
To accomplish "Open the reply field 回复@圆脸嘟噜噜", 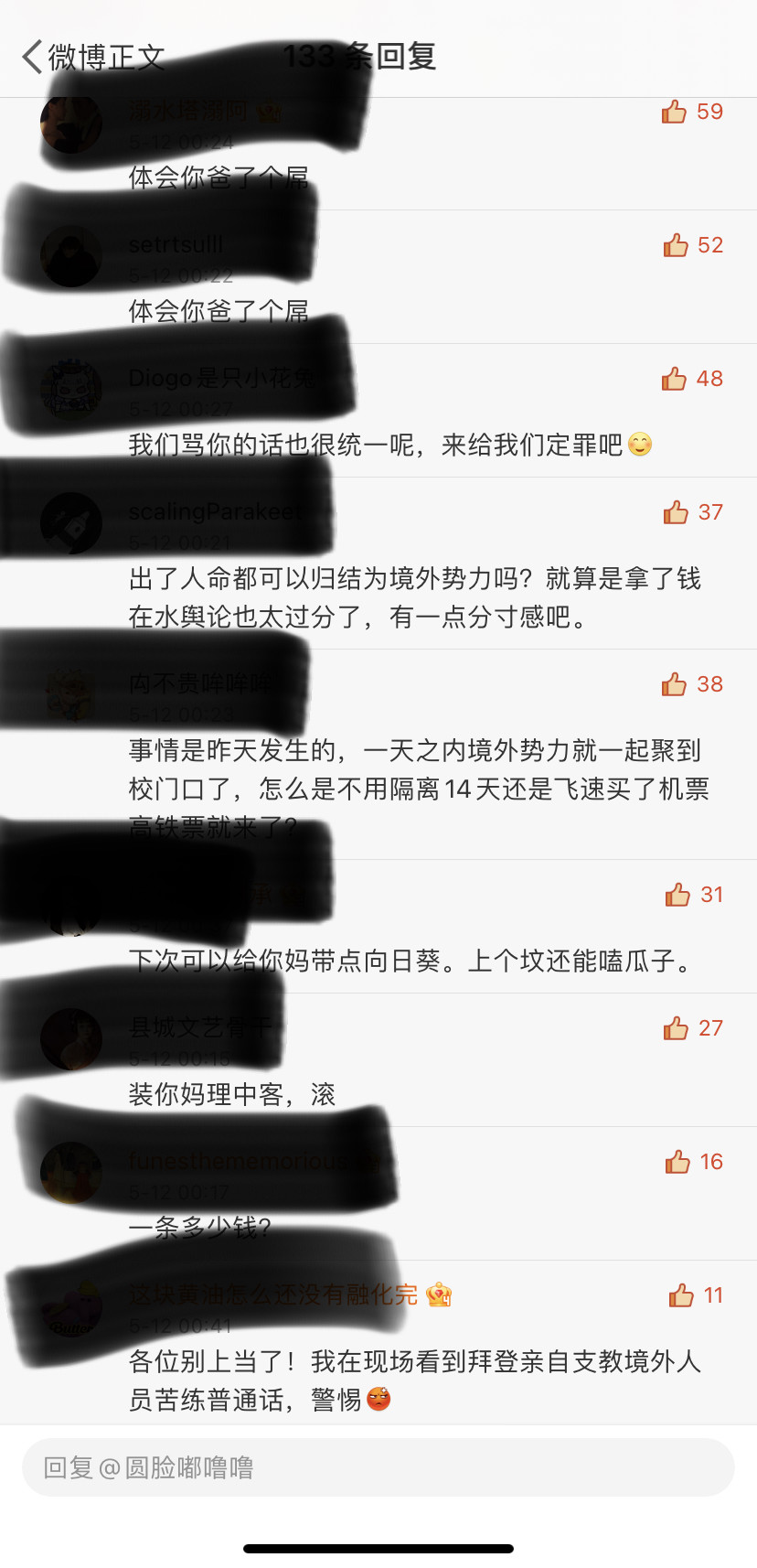I will [378, 1467].
